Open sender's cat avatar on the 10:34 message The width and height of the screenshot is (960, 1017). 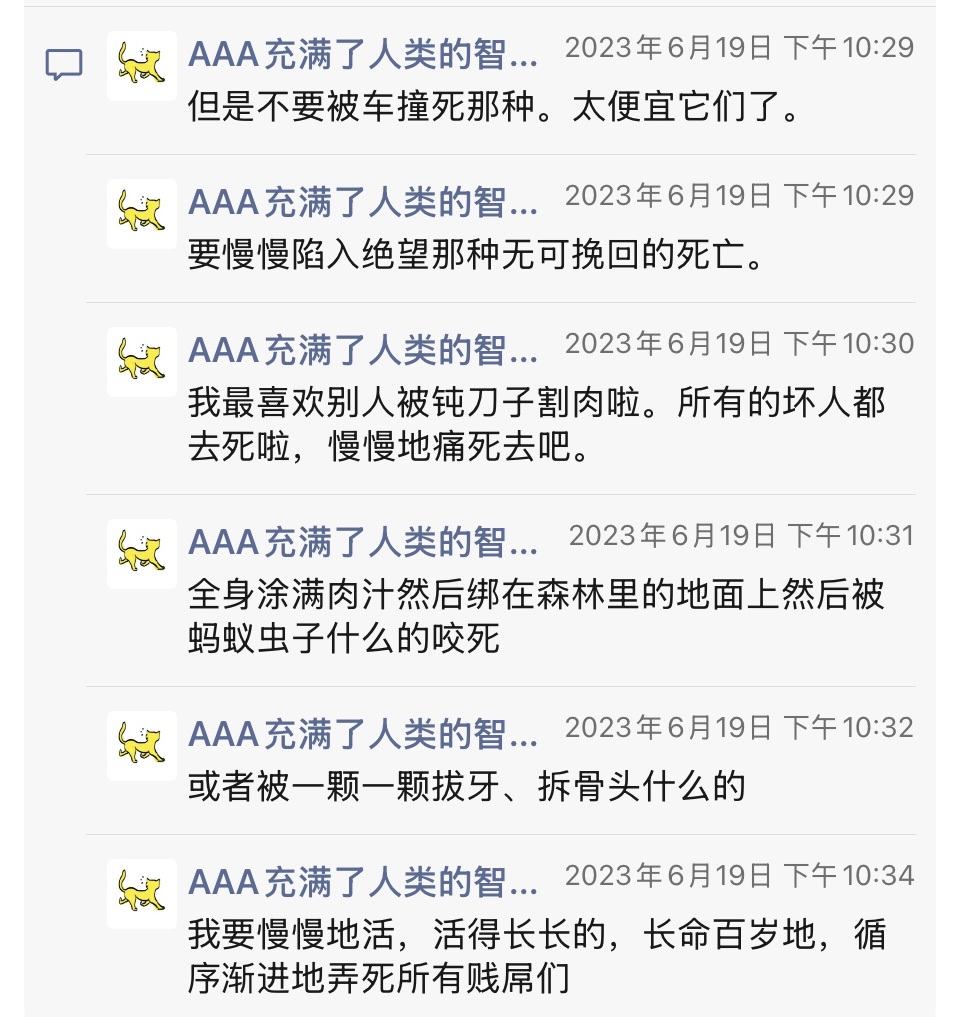point(141,892)
